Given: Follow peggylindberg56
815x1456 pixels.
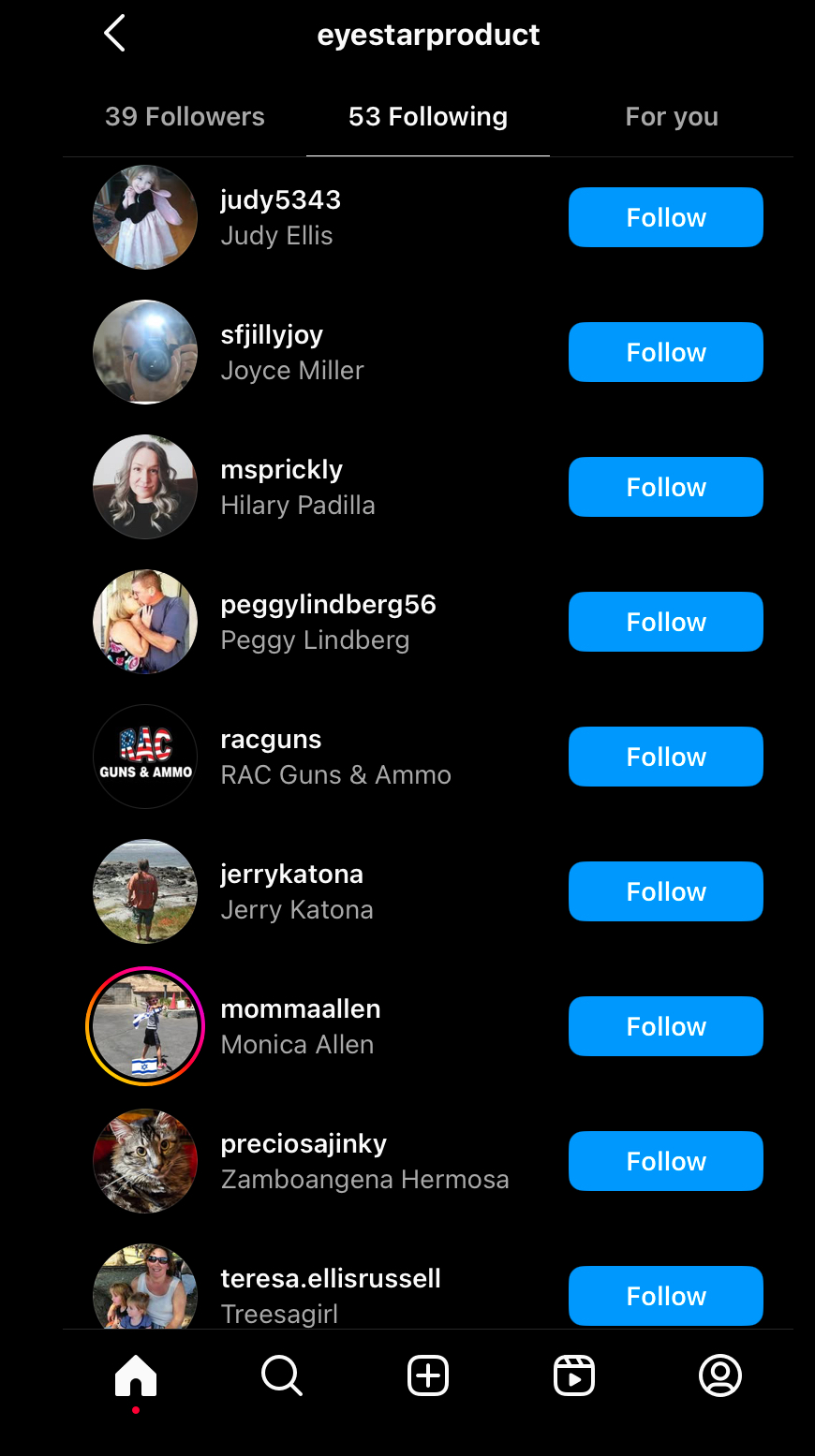Looking at the screenshot, I should [666, 622].
